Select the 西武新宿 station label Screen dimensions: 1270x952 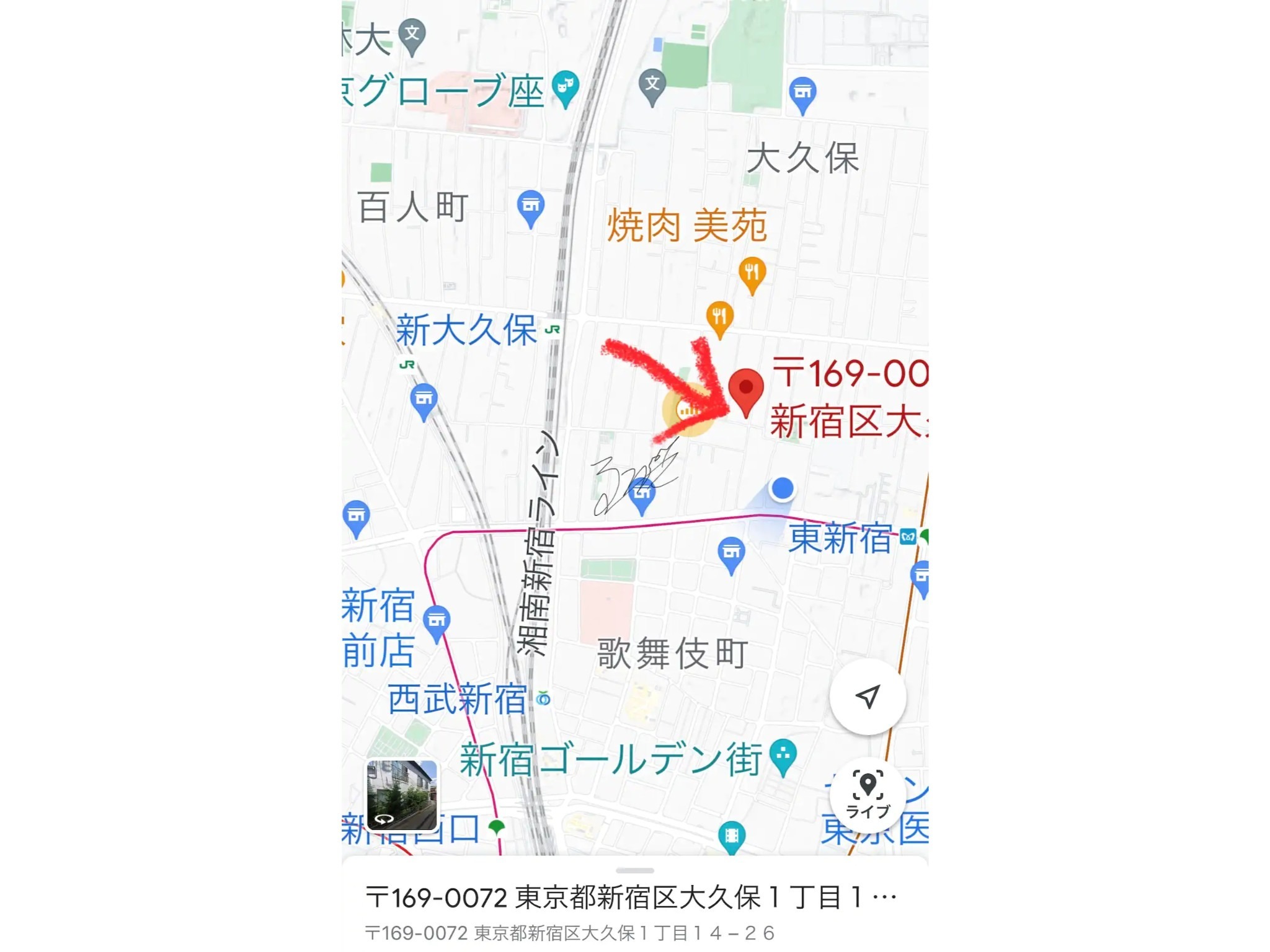458,699
